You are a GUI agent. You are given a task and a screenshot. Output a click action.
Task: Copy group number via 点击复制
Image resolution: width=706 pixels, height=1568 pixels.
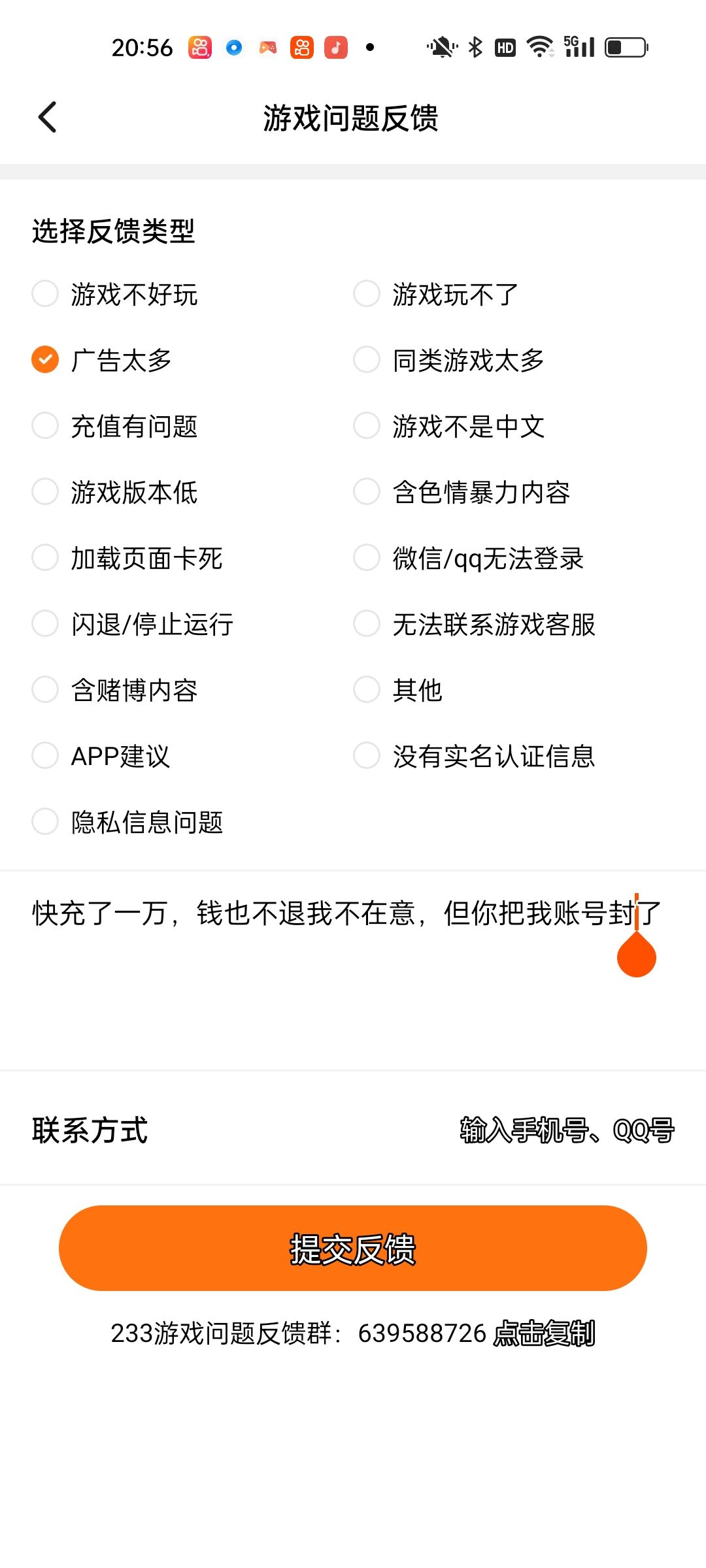tap(543, 1333)
